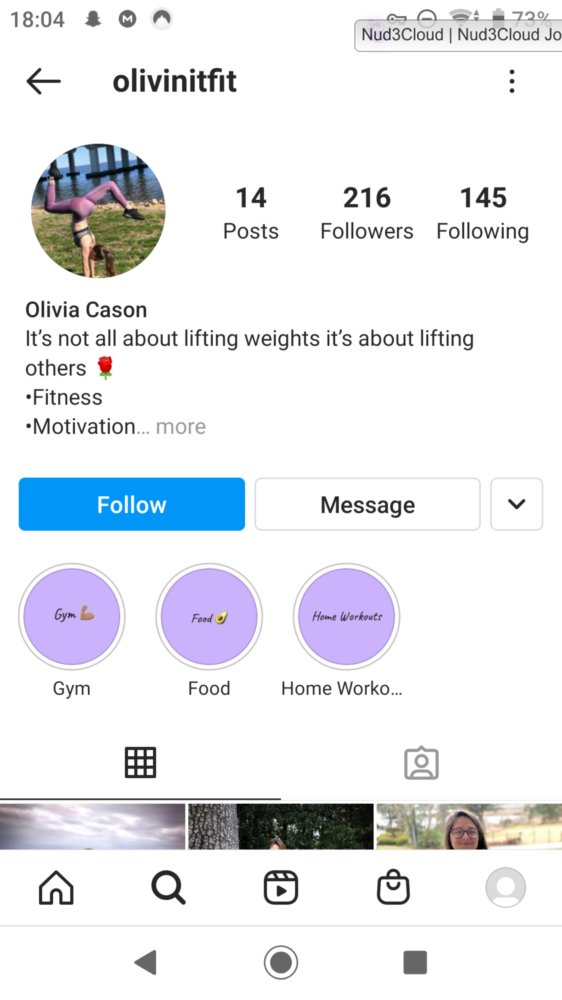Viewport: 562px width, 1000px height.
Task: Tap the system recent apps button
Action: coord(415,962)
